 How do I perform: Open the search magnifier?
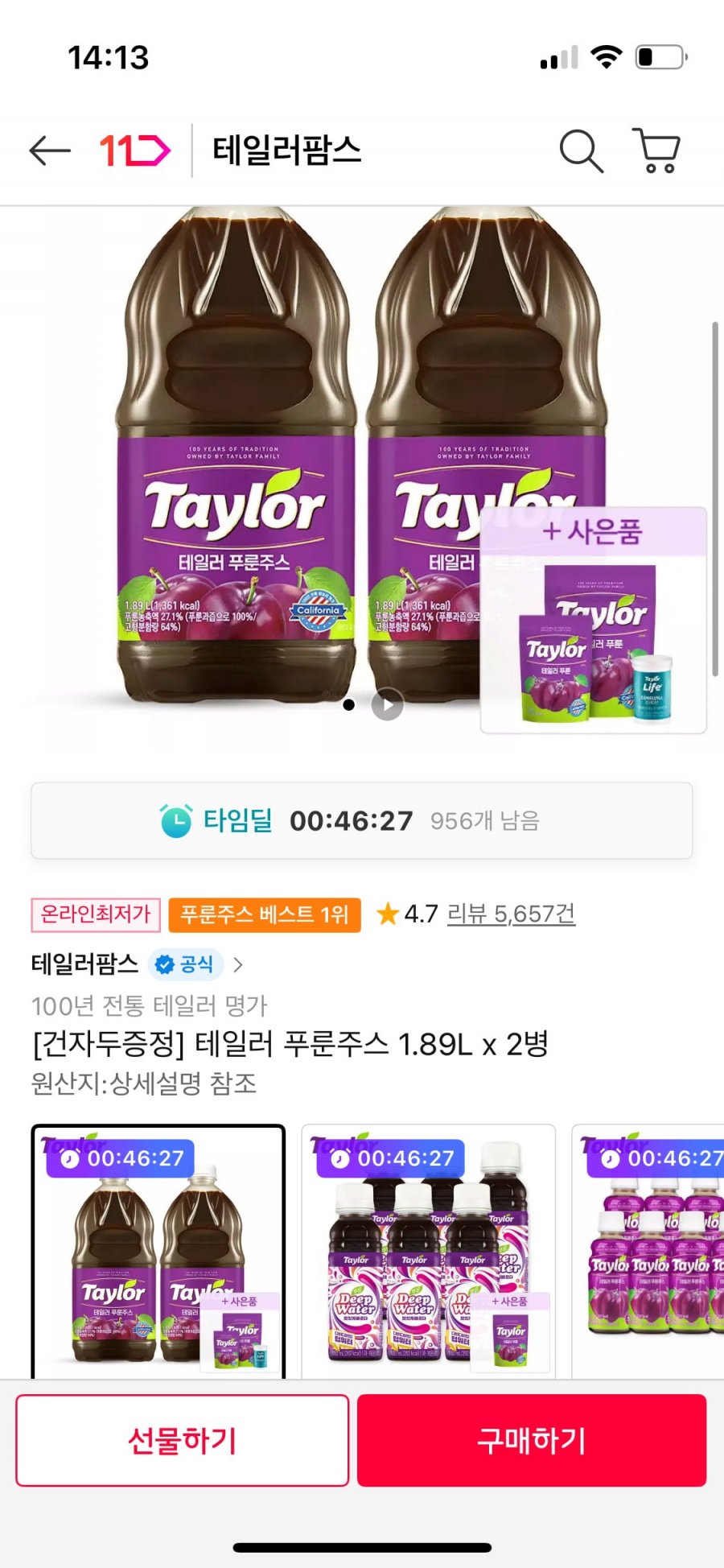581,151
